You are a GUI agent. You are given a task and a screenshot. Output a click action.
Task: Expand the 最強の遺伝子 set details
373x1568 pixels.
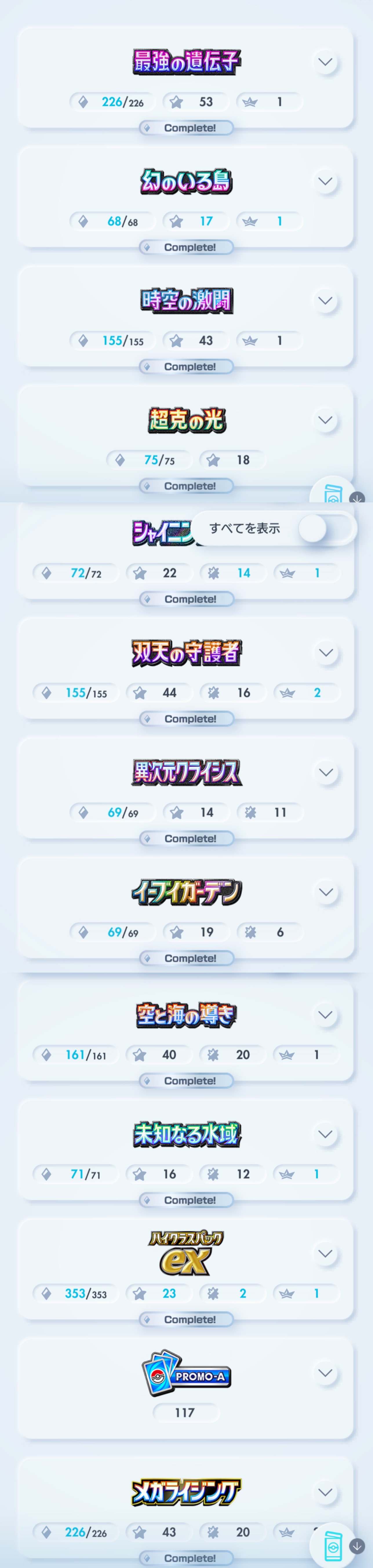tap(325, 62)
